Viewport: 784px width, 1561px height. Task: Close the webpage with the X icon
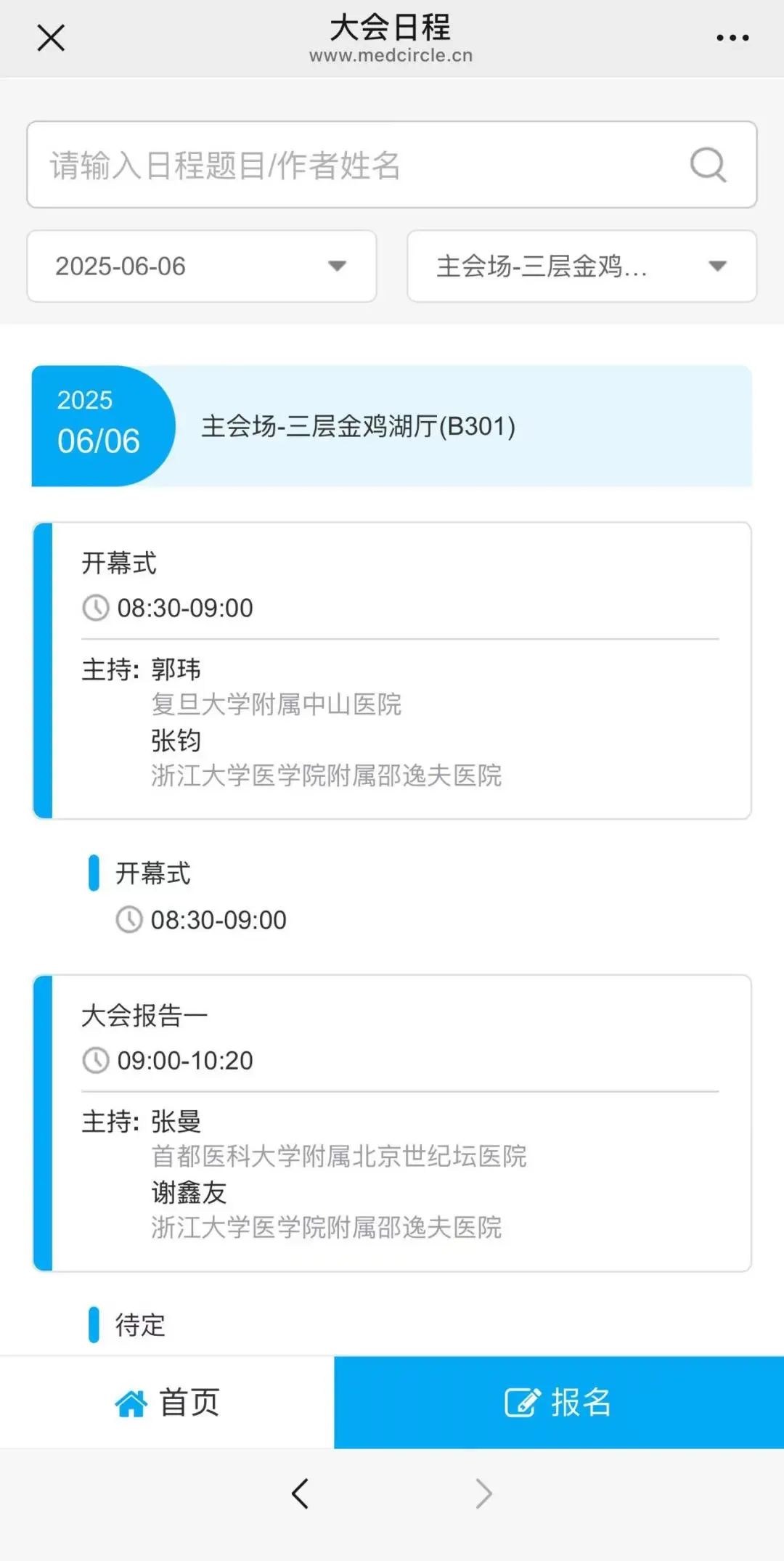coord(51,38)
